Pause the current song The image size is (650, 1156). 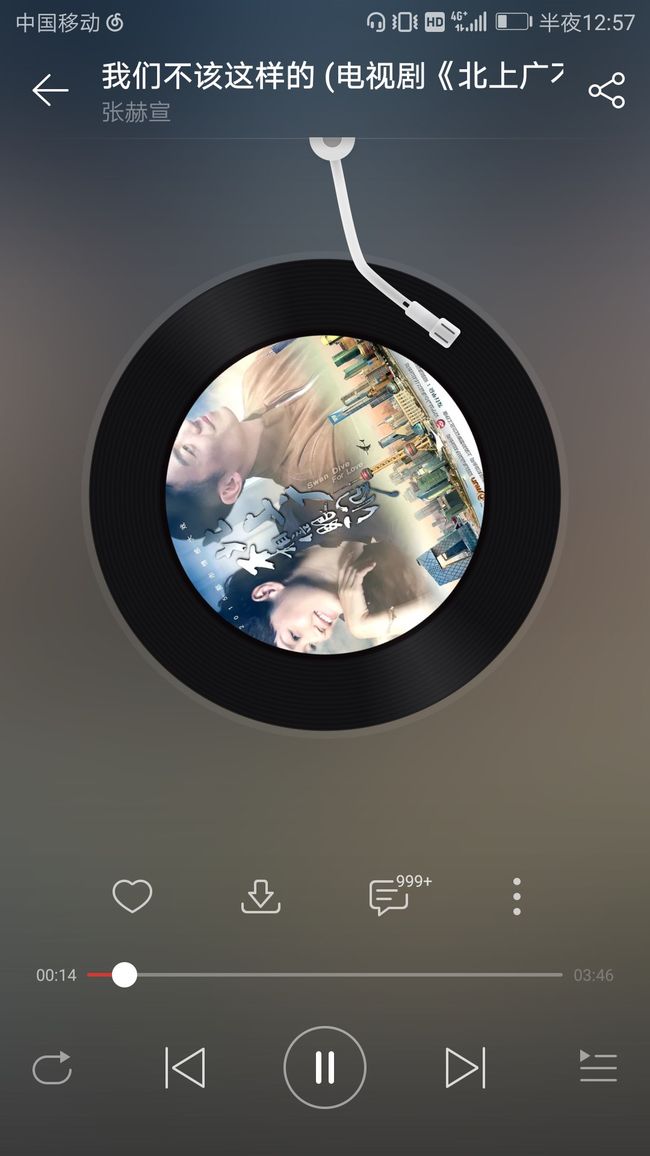[x=325, y=1068]
